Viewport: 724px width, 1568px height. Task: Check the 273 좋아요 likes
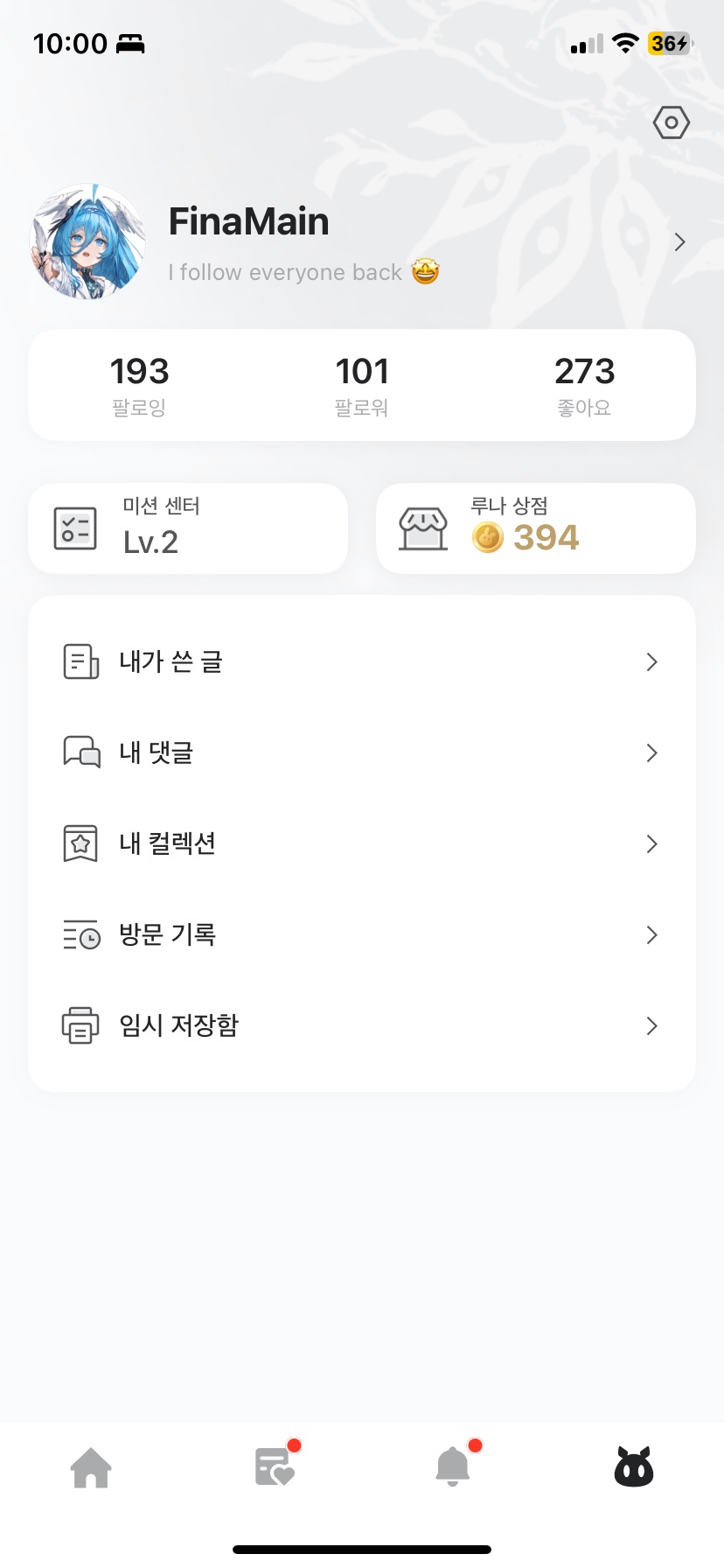pos(584,385)
